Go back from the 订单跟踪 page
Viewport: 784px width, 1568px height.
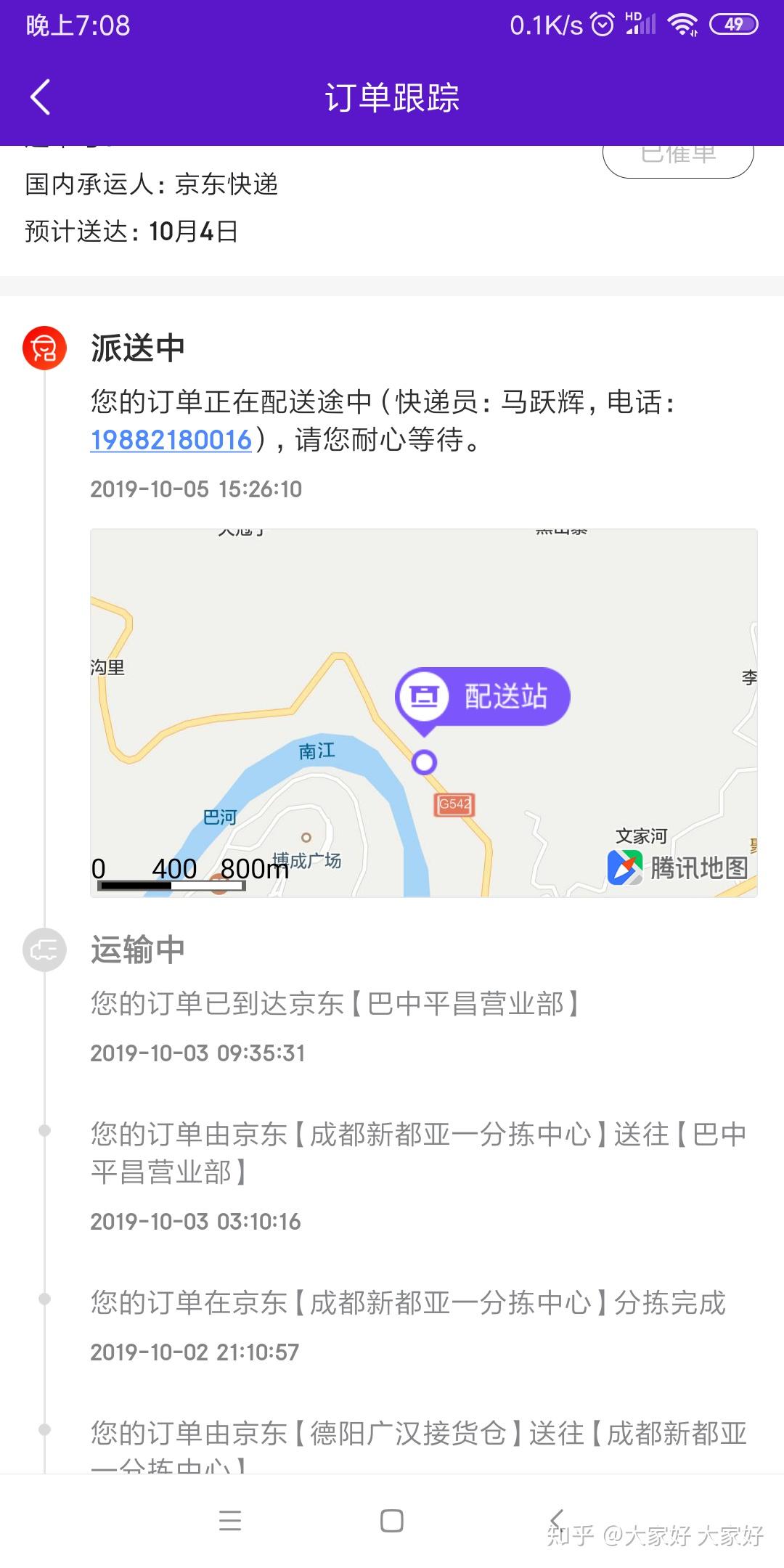pos(41,97)
